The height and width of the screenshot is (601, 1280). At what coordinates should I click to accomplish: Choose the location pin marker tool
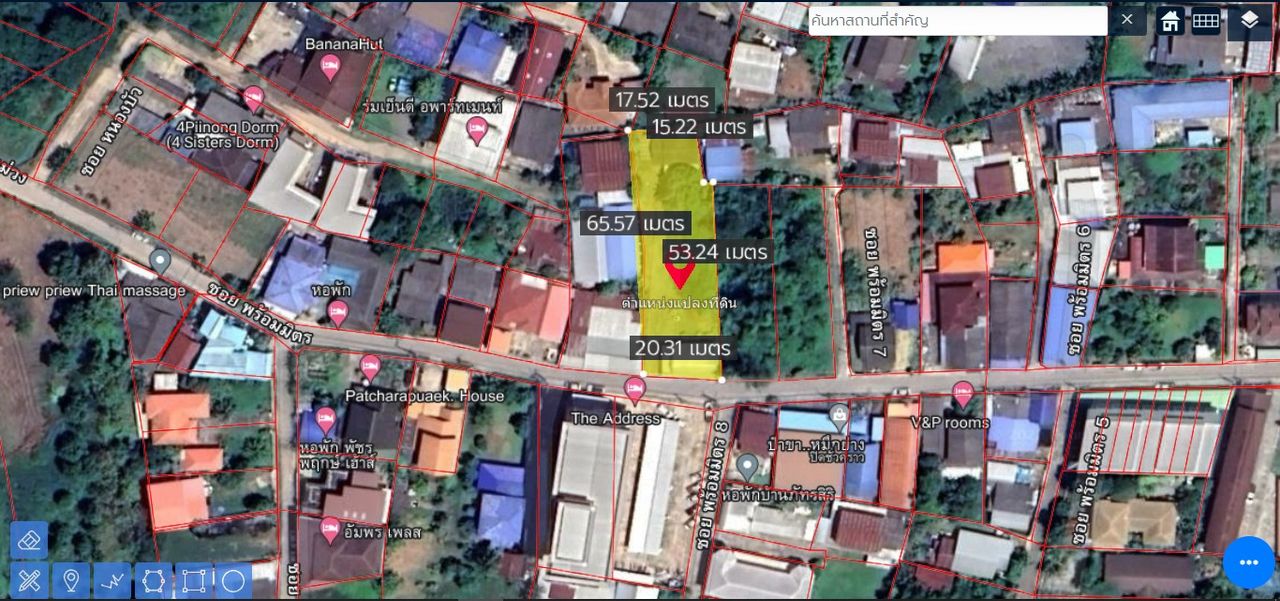[70, 580]
